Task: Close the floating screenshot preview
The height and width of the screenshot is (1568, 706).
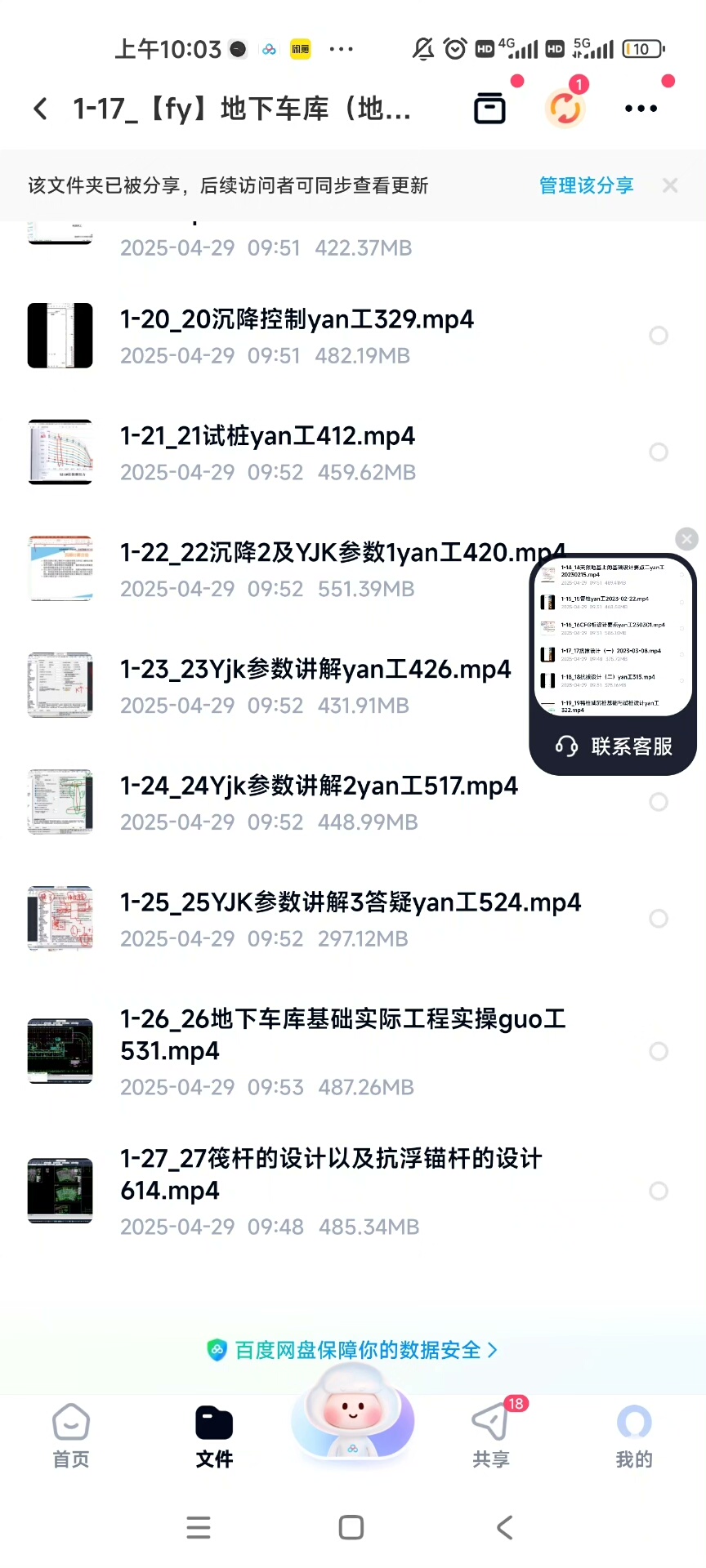Action: [x=686, y=539]
